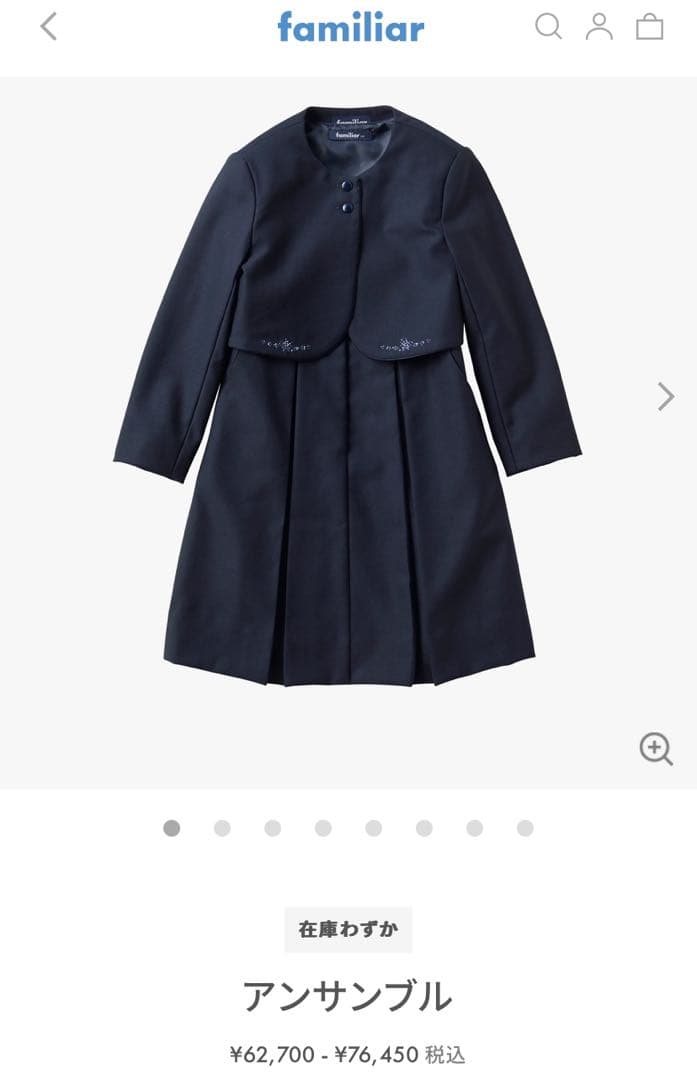
Task: Select the last image indicator dot
Action: click(x=525, y=828)
